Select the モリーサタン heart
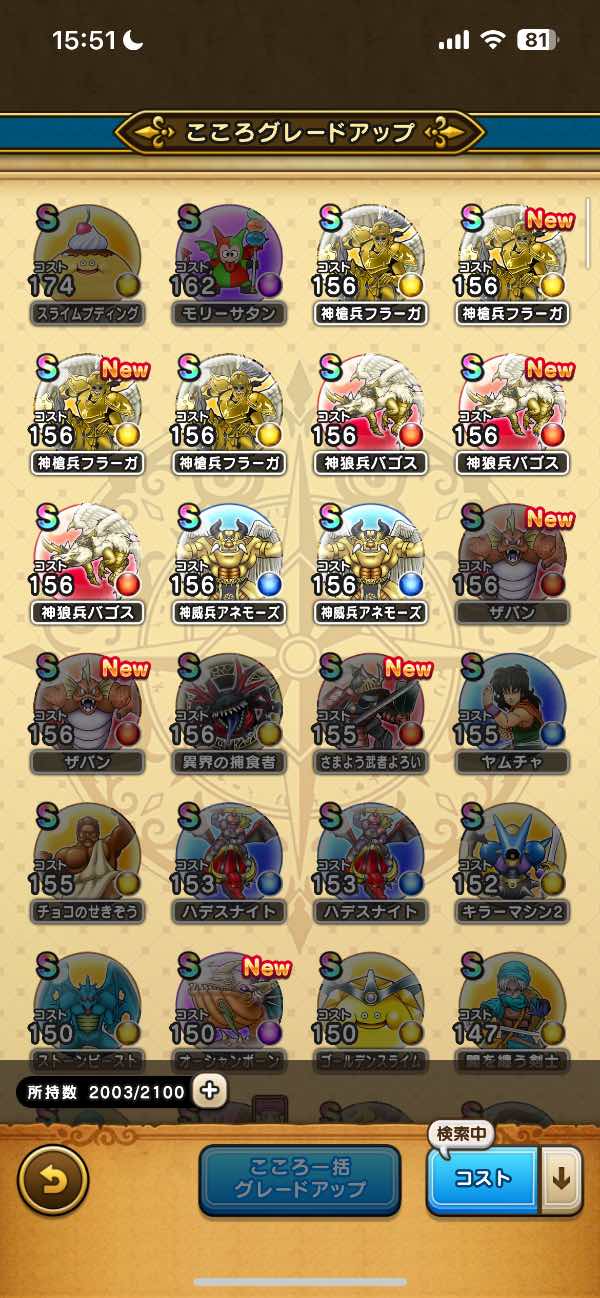600x1298 pixels. (x=230, y=262)
